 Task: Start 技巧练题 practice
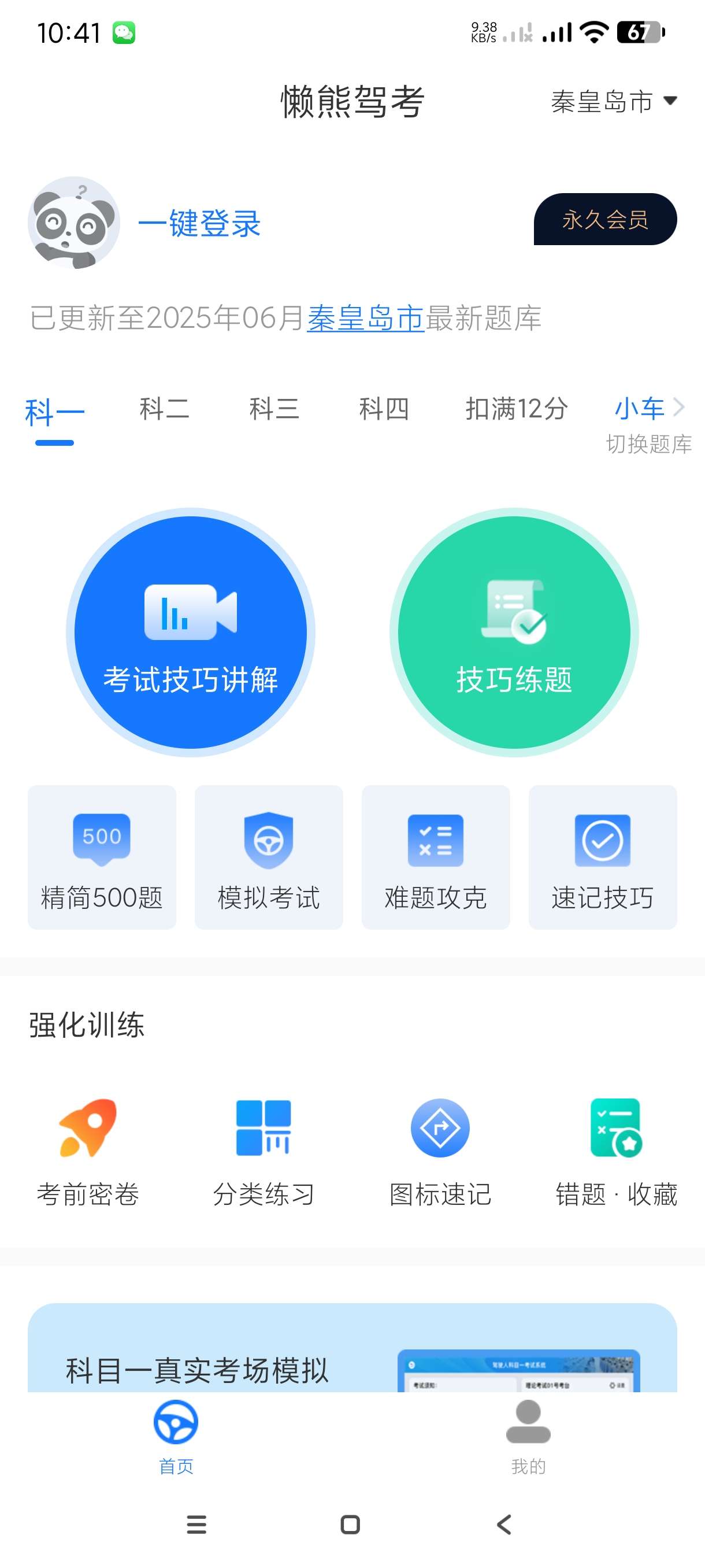(514, 632)
